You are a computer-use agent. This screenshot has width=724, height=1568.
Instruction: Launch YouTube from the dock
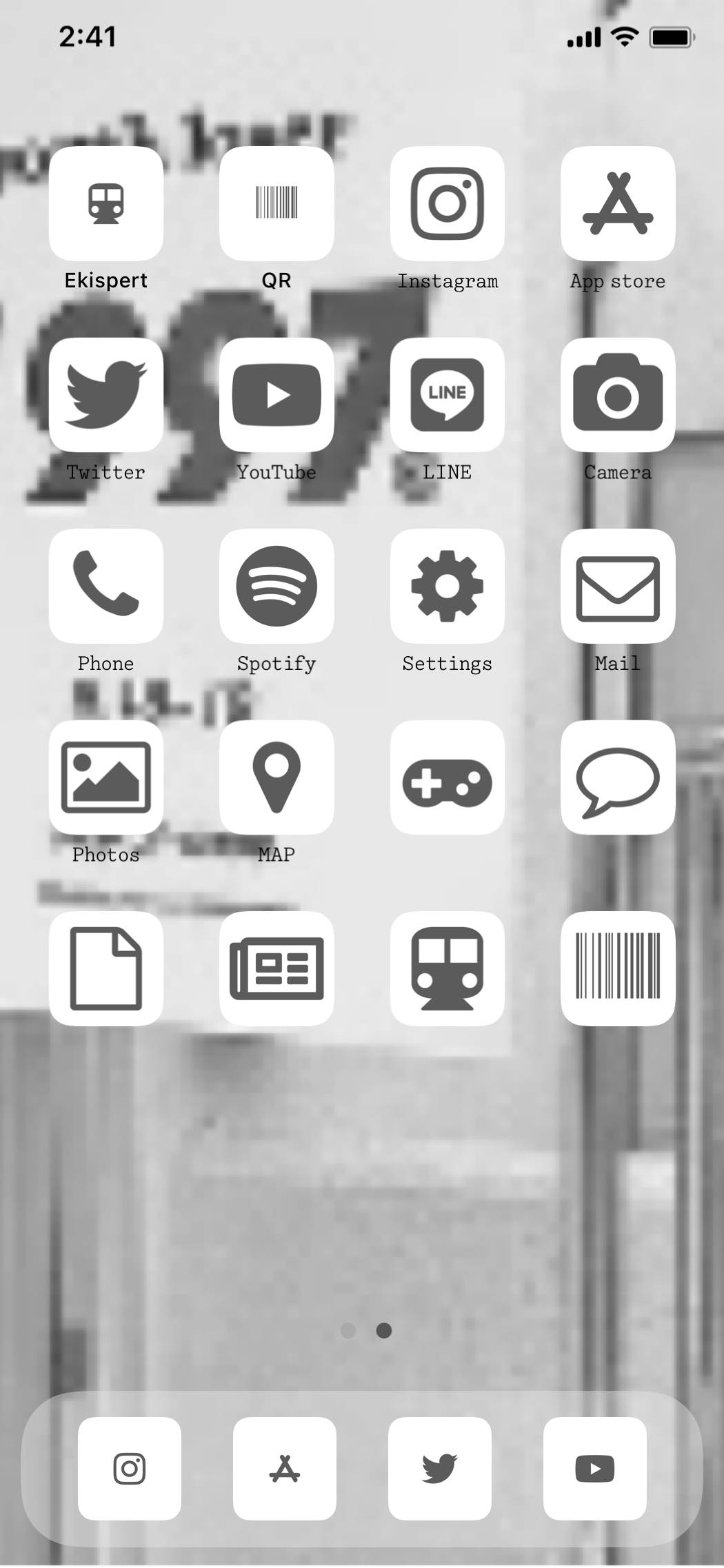(x=594, y=1468)
